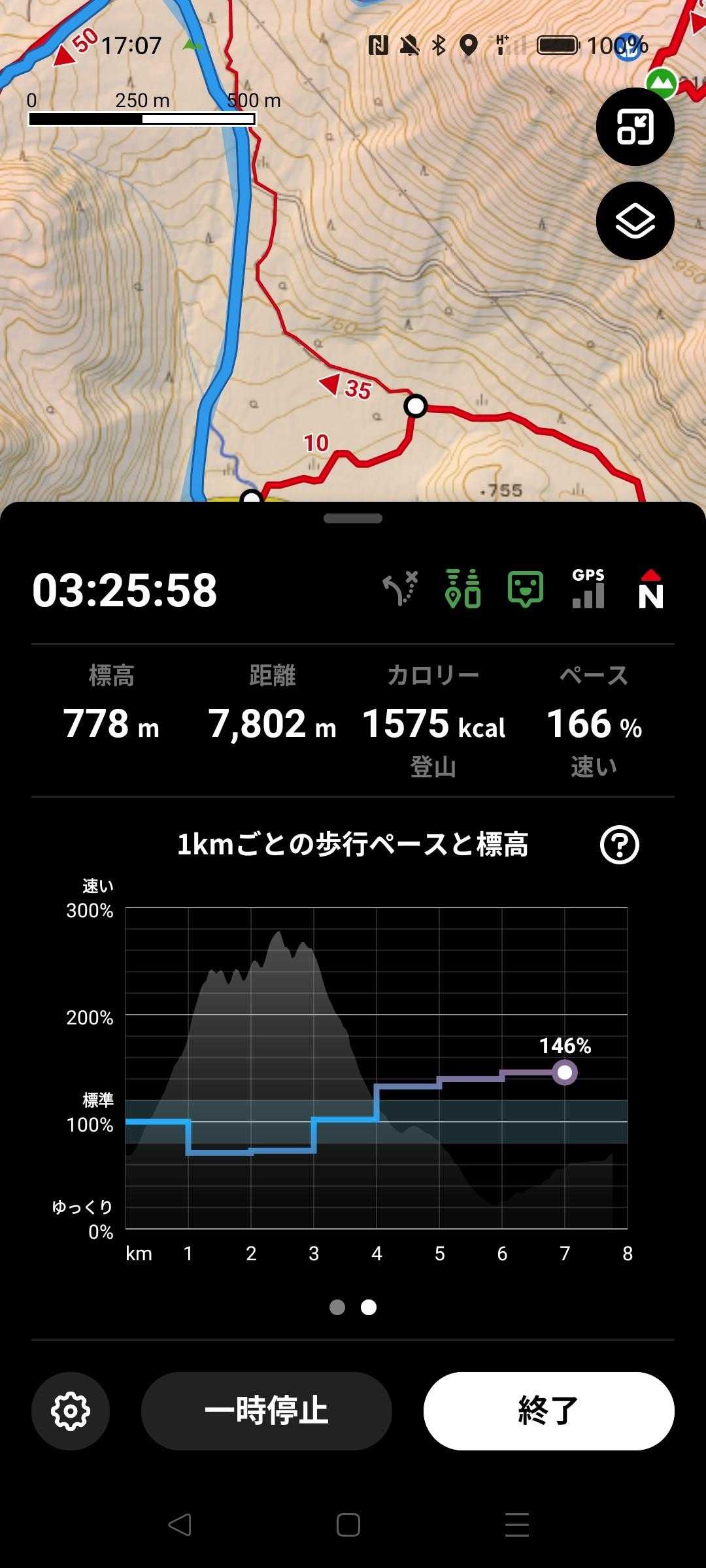This screenshot has width=706, height=1568.
Task: Open recent apps from the navigation bar
Action: click(517, 1525)
